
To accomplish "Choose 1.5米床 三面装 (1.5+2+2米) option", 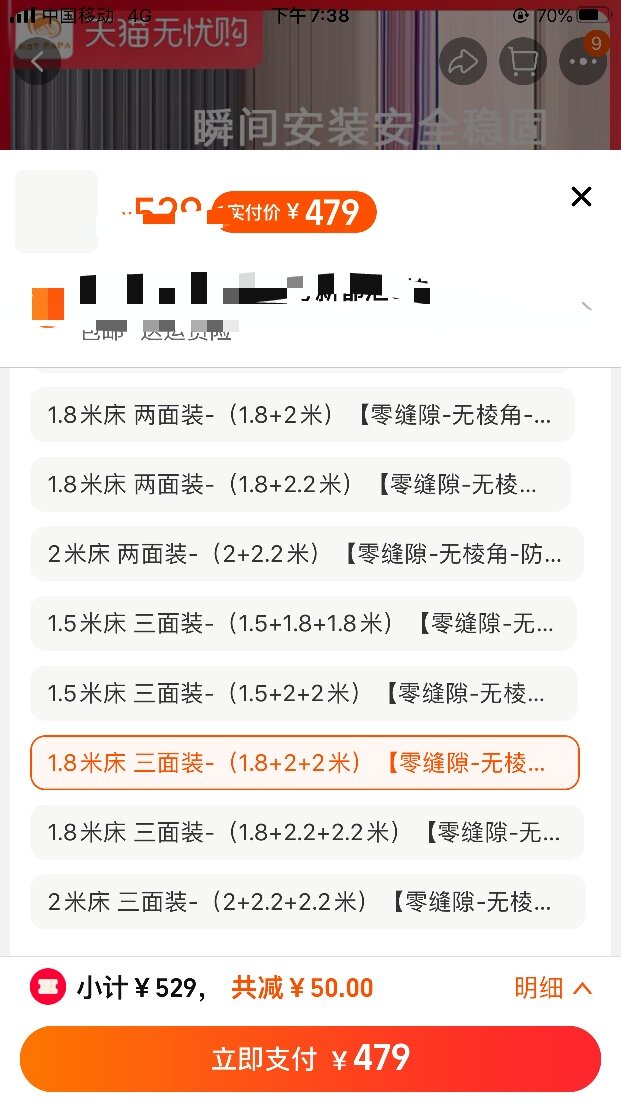I will [x=304, y=694].
